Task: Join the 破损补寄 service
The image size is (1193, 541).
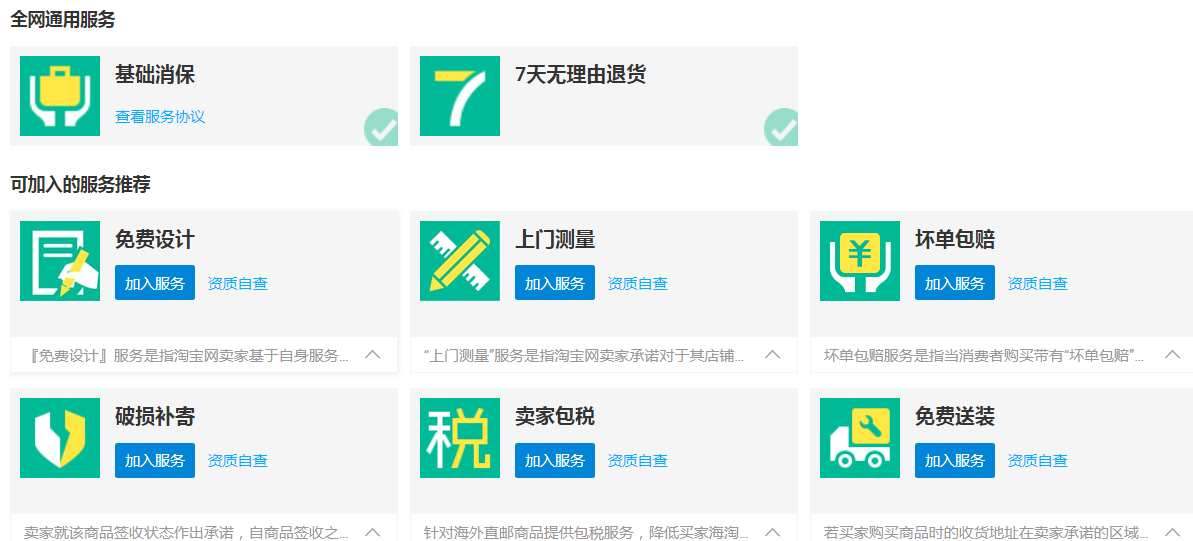Action: [x=155, y=461]
